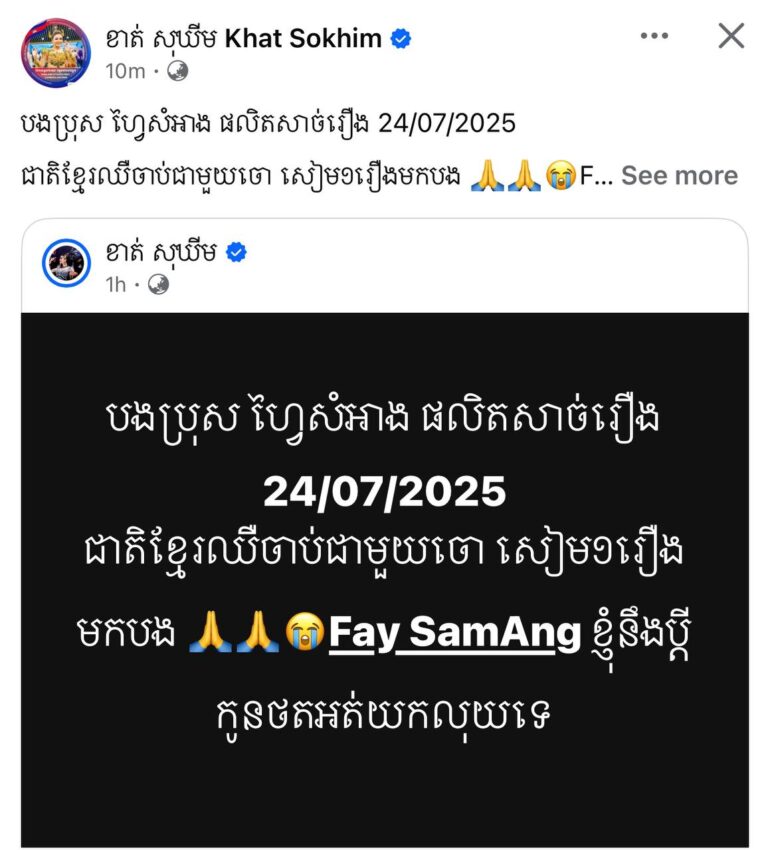Image resolution: width=770 pixels, height=850 pixels.
Task: Tap the shared post author name
Action: tap(162, 252)
